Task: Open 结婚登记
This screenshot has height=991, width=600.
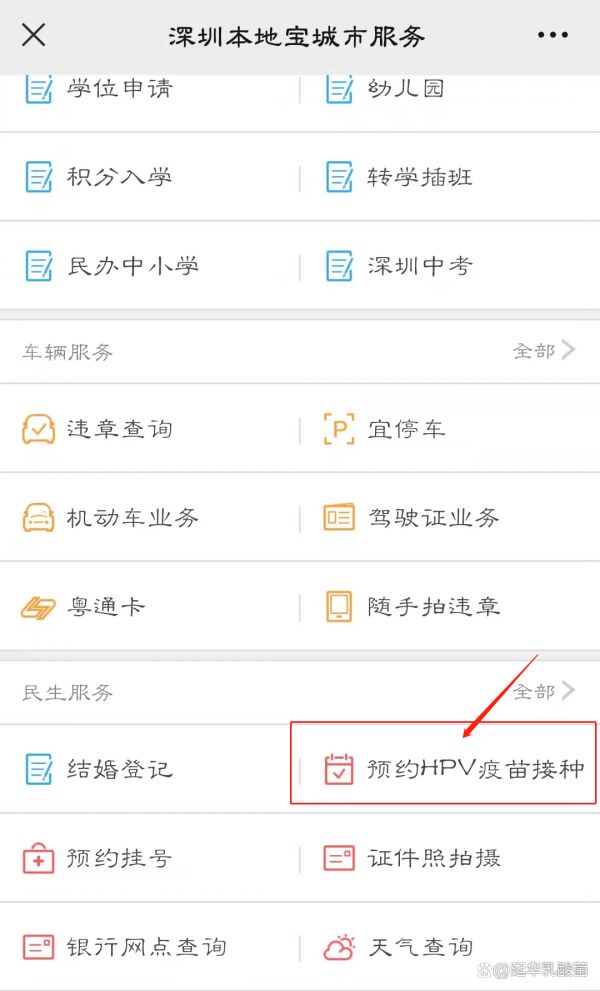Action: coord(150,769)
